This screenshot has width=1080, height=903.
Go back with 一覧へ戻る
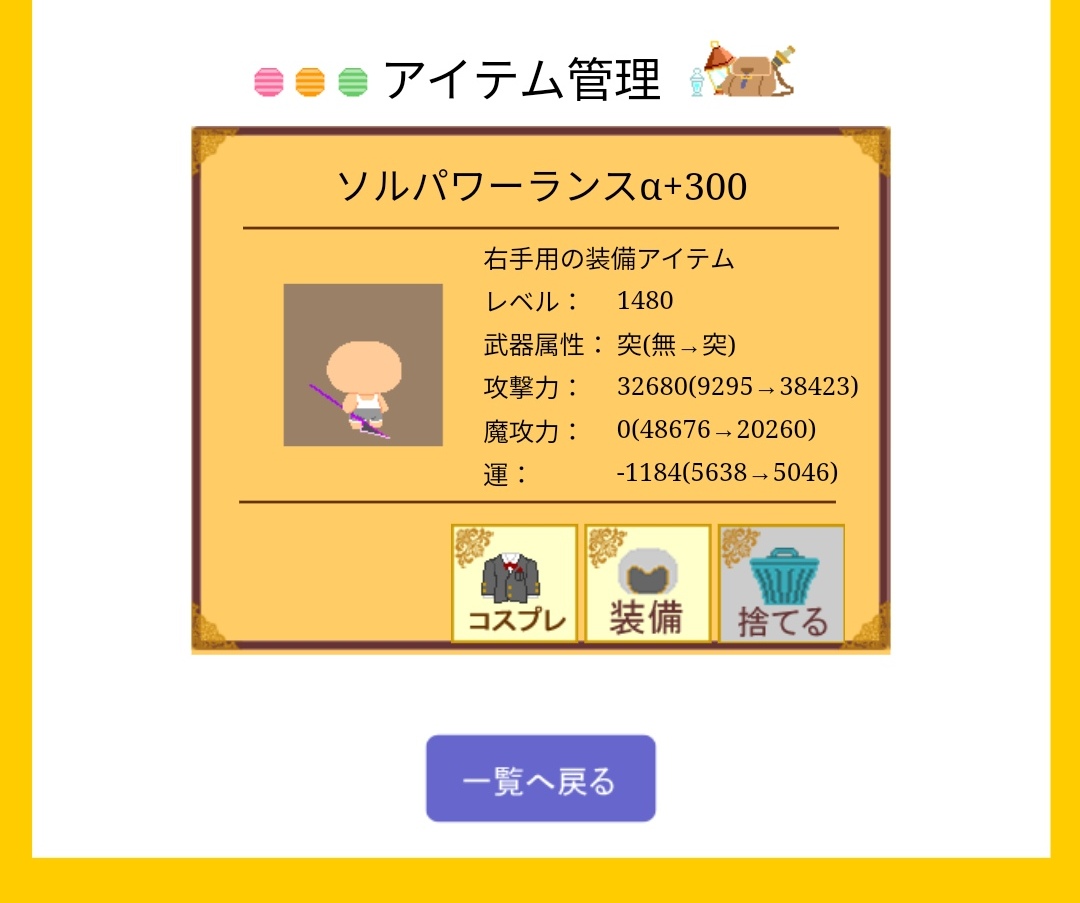click(540, 779)
